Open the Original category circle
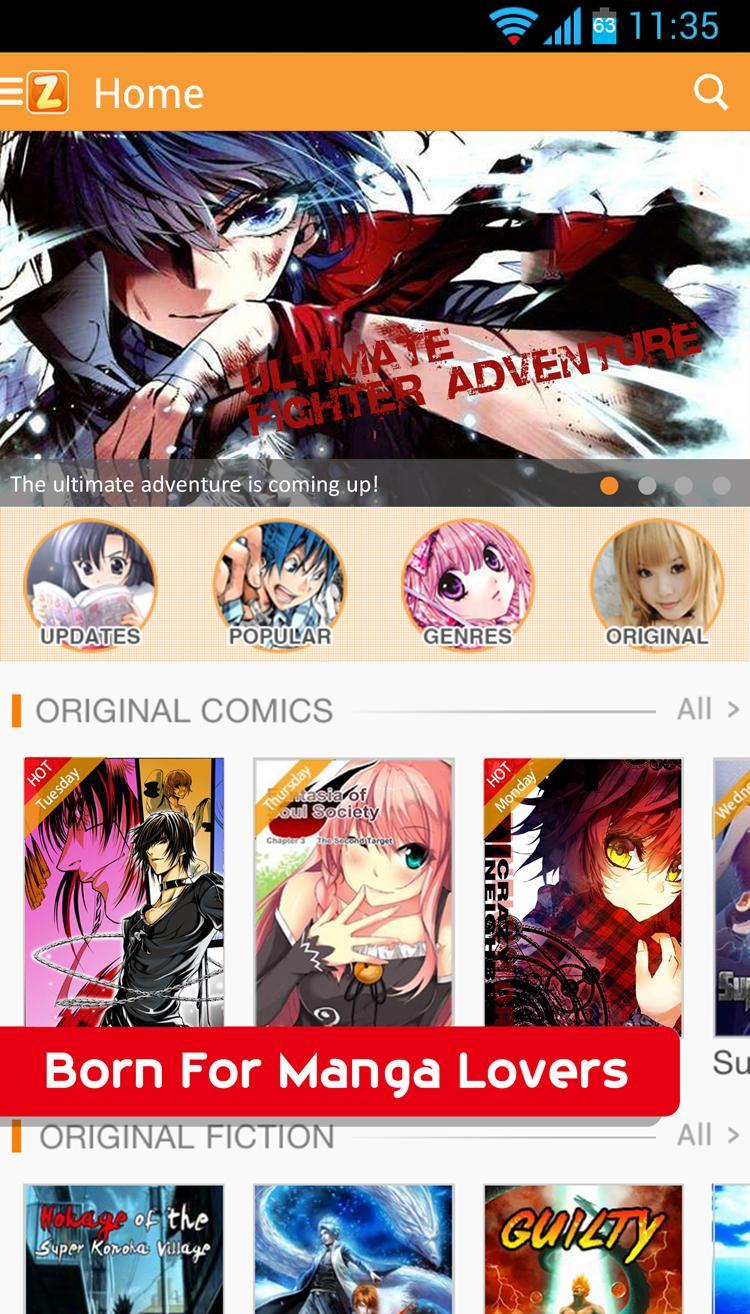 tap(657, 585)
